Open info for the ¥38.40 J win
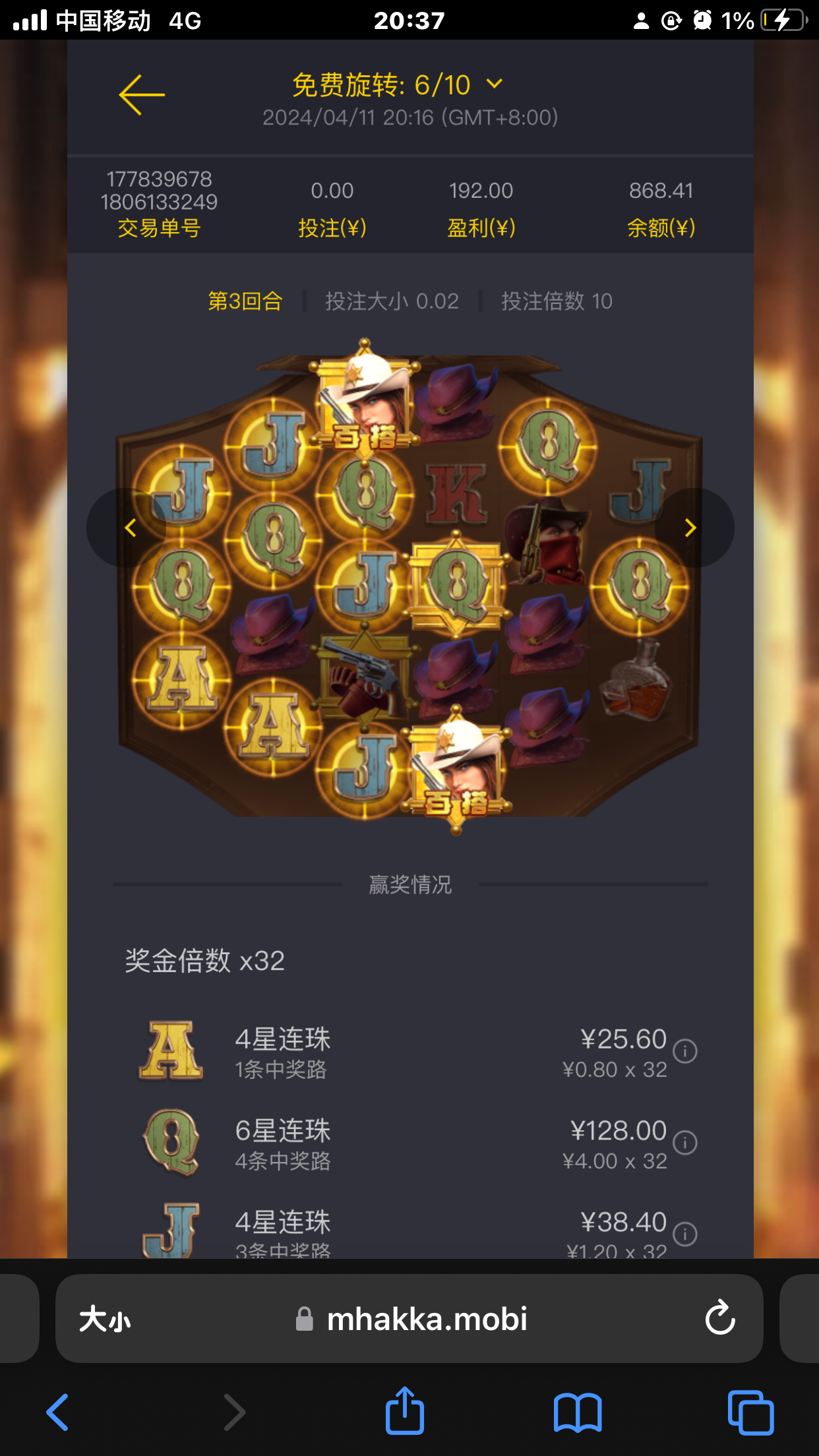The height and width of the screenshot is (1456, 819). [685, 1233]
